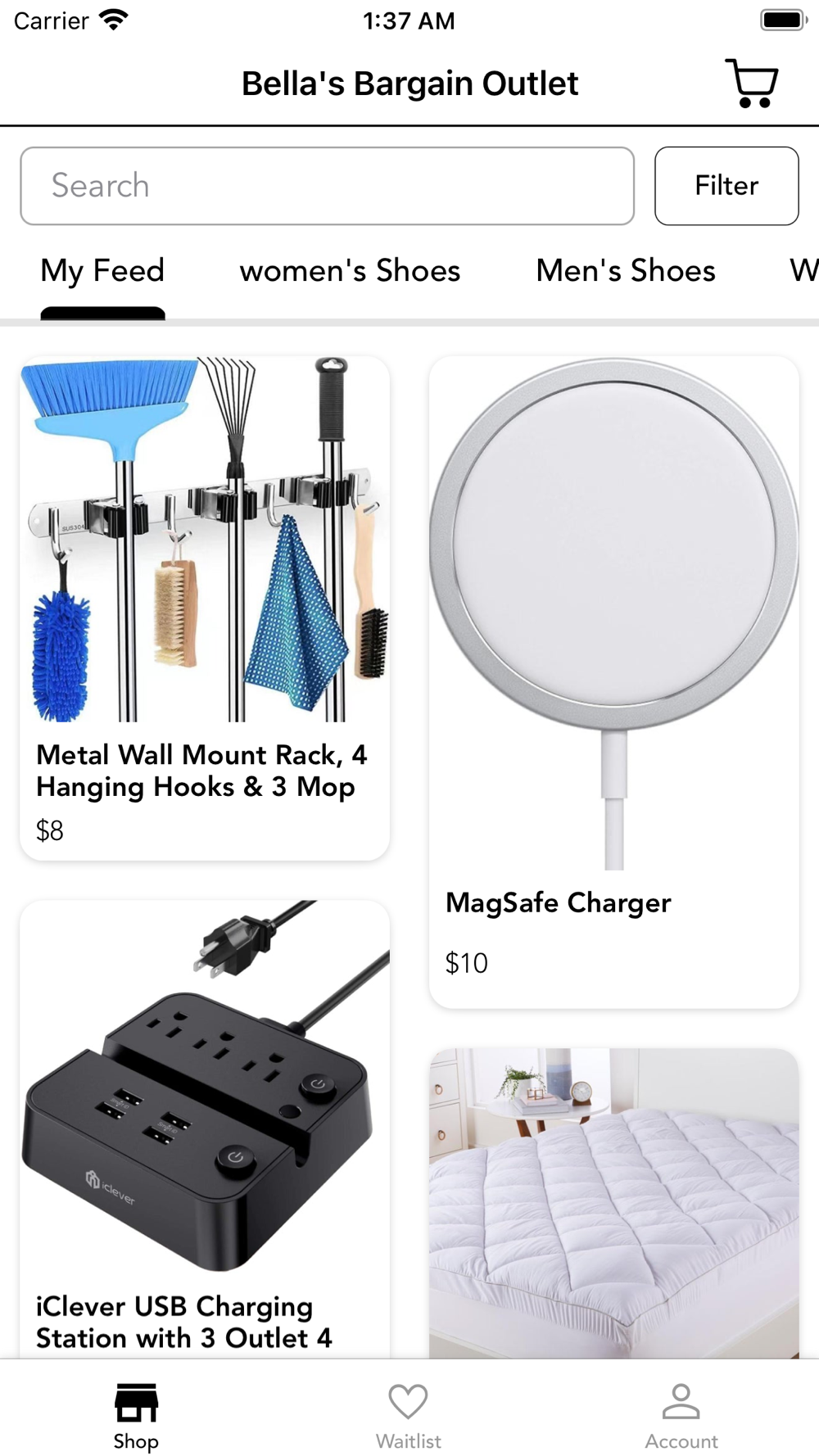819x1456 pixels.
Task: Tap the Search field
Action: point(328,186)
